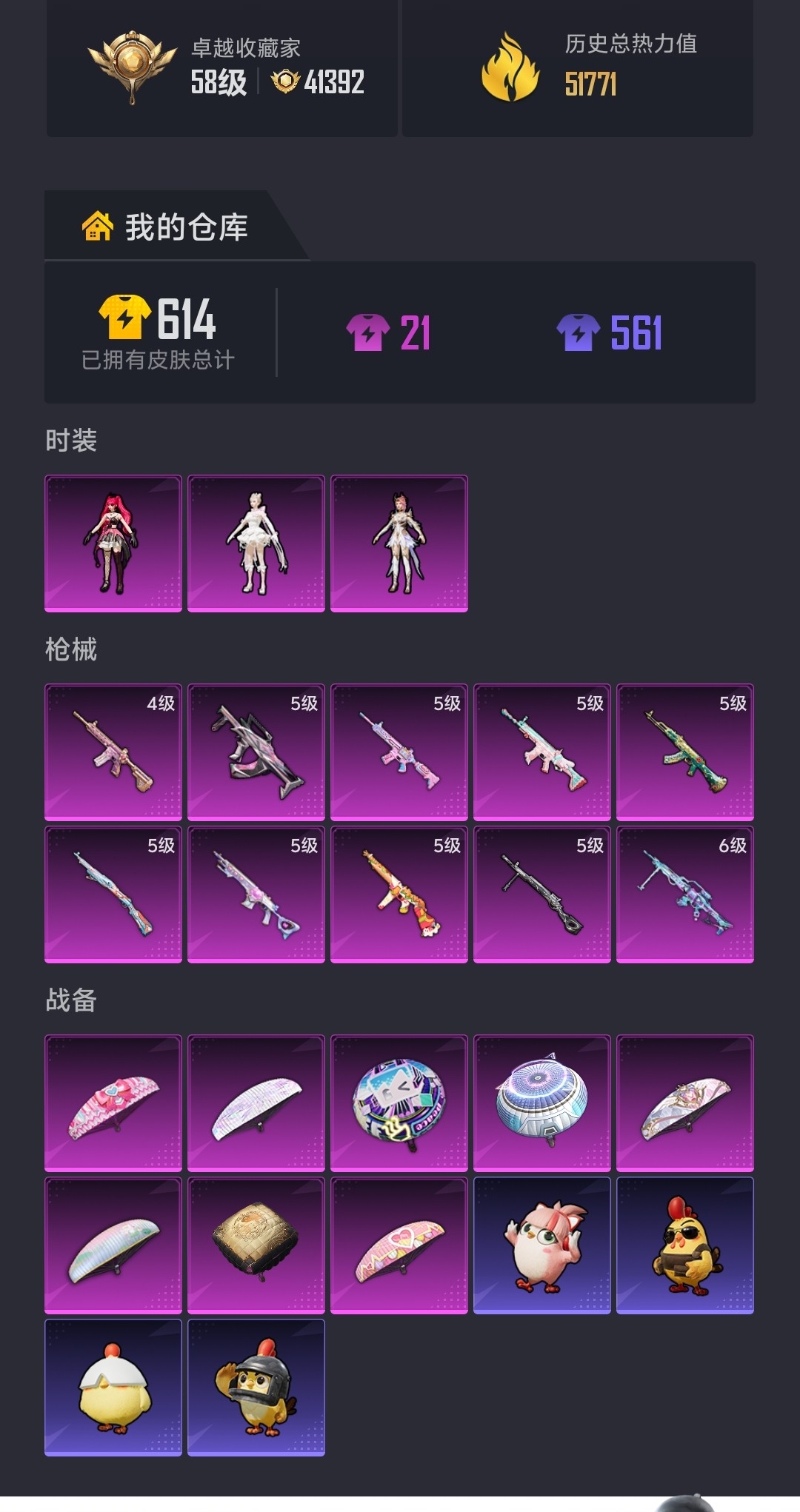The height and width of the screenshot is (1512, 800).
Task: View the eggshell-hat yellow chick item
Action: pyautogui.click(x=113, y=1387)
